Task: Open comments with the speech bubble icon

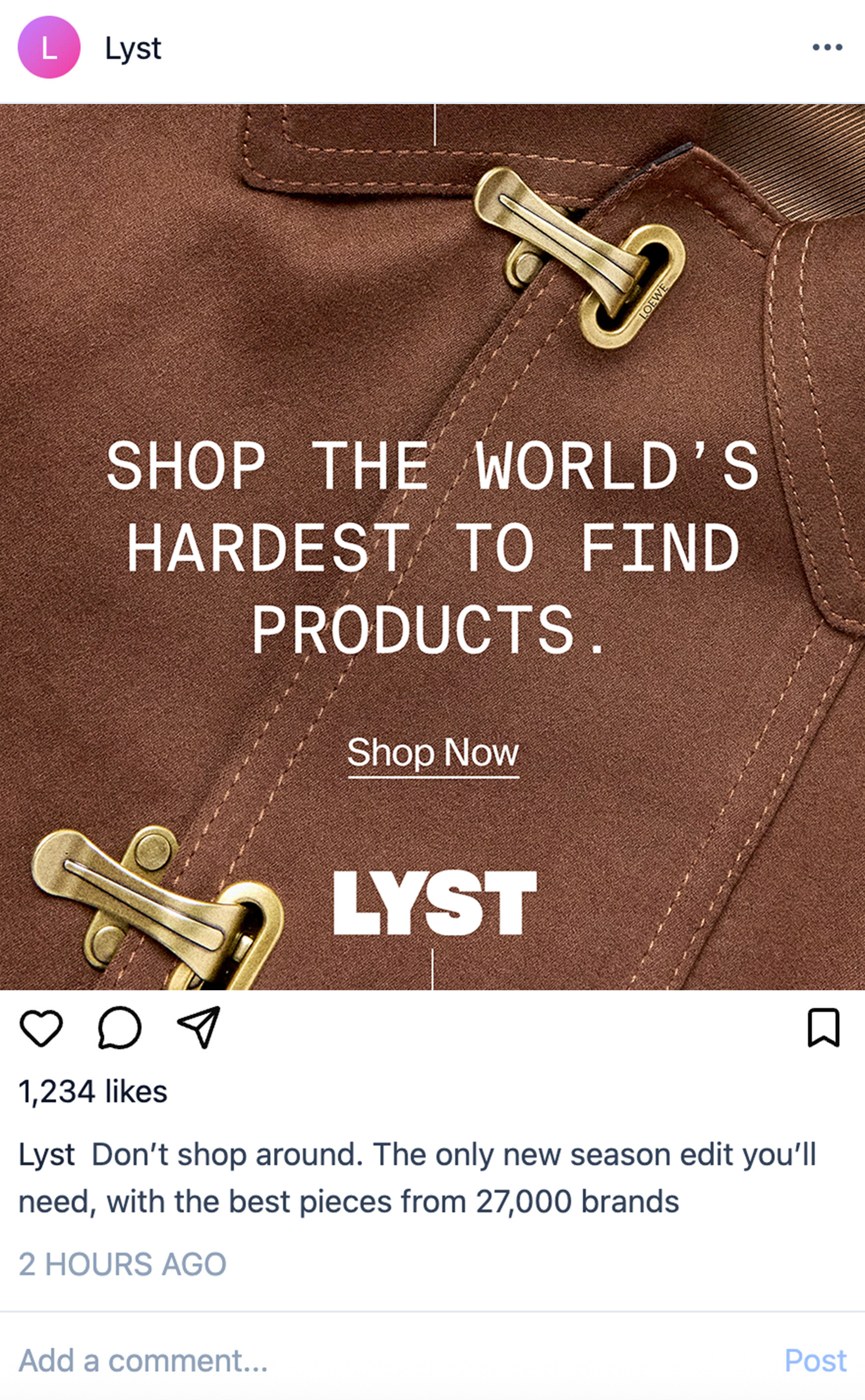Action: click(119, 1027)
